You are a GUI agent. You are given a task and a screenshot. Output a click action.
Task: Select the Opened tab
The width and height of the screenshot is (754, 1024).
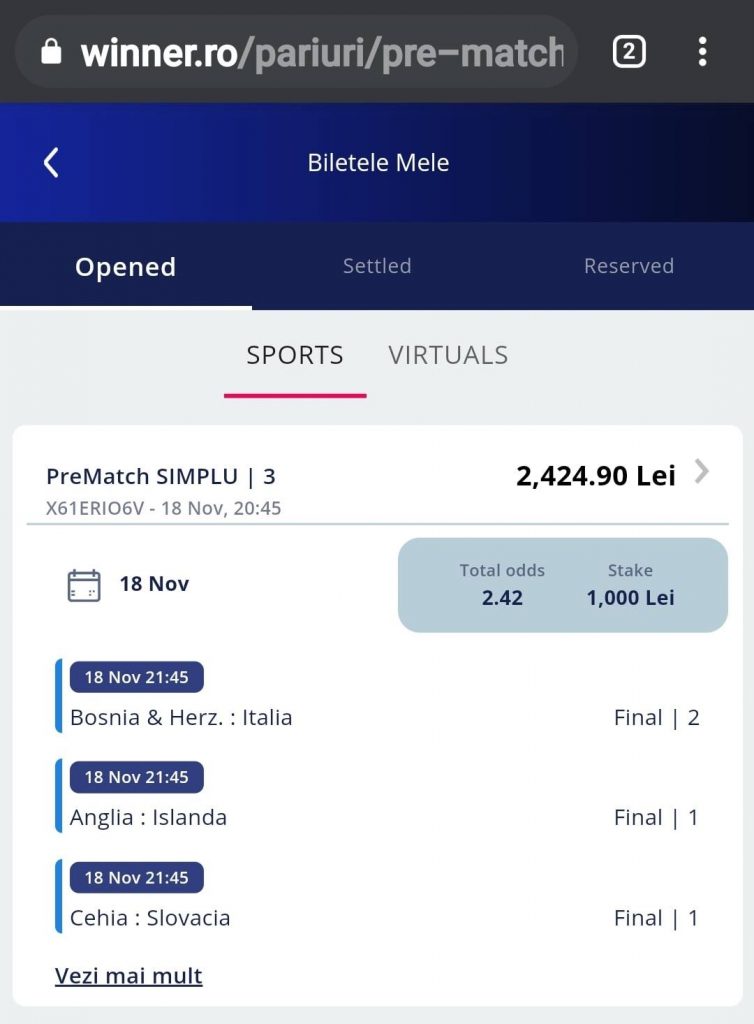[126, 267]
